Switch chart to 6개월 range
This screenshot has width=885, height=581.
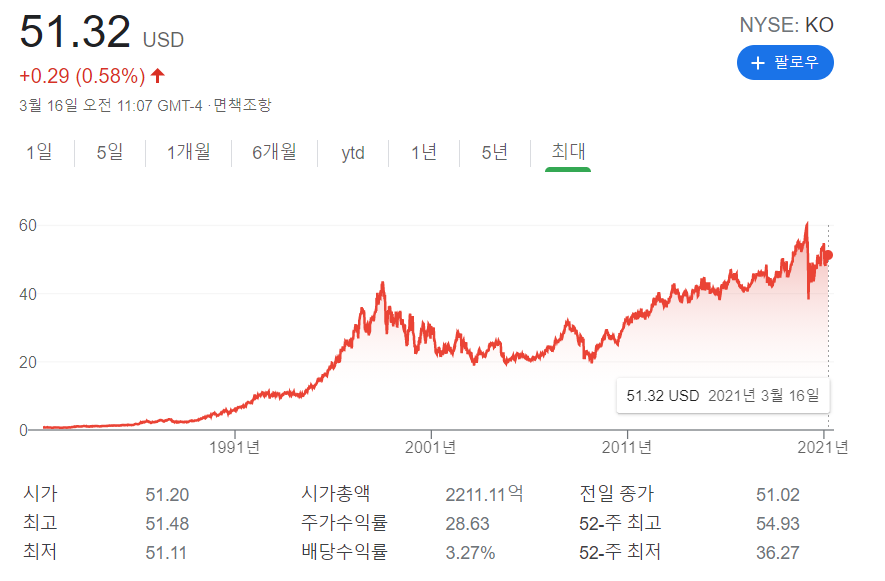pyautogui.click(x=274, y=152)
